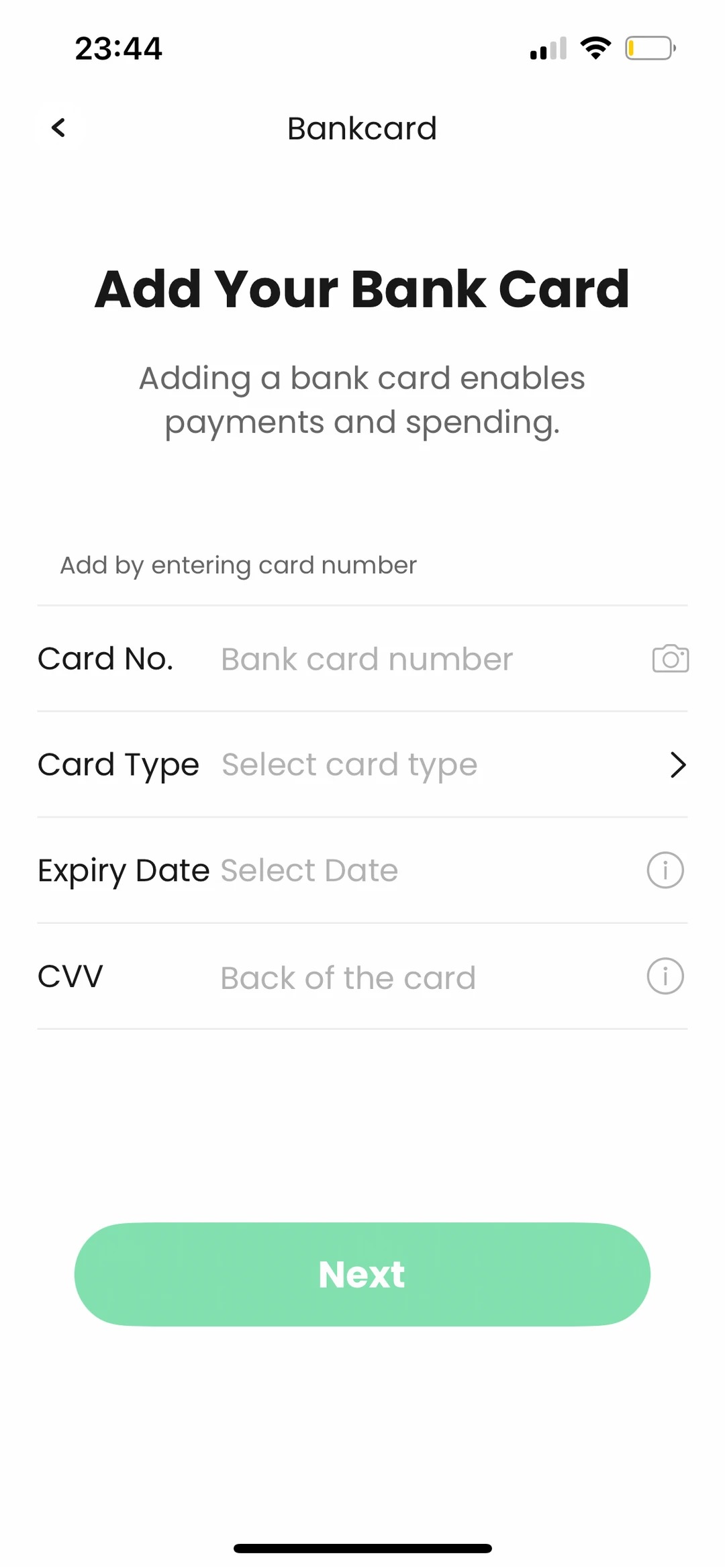Screen dimensions: 725x1568
Task: Show the CVV info tooltip
Action: click(x=665, y=976)
